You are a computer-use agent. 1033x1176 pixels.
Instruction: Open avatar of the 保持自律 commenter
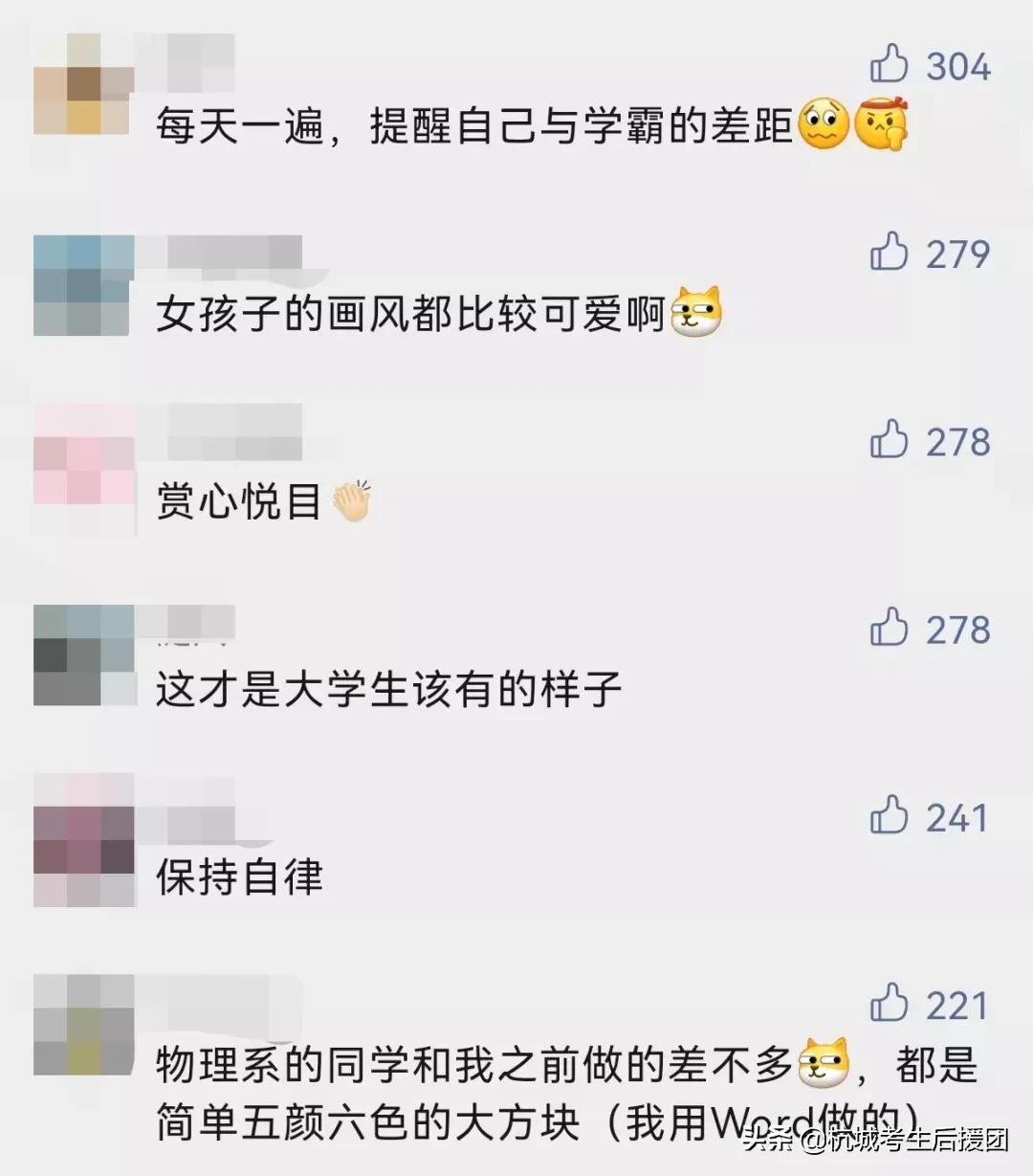coord(83,840)
